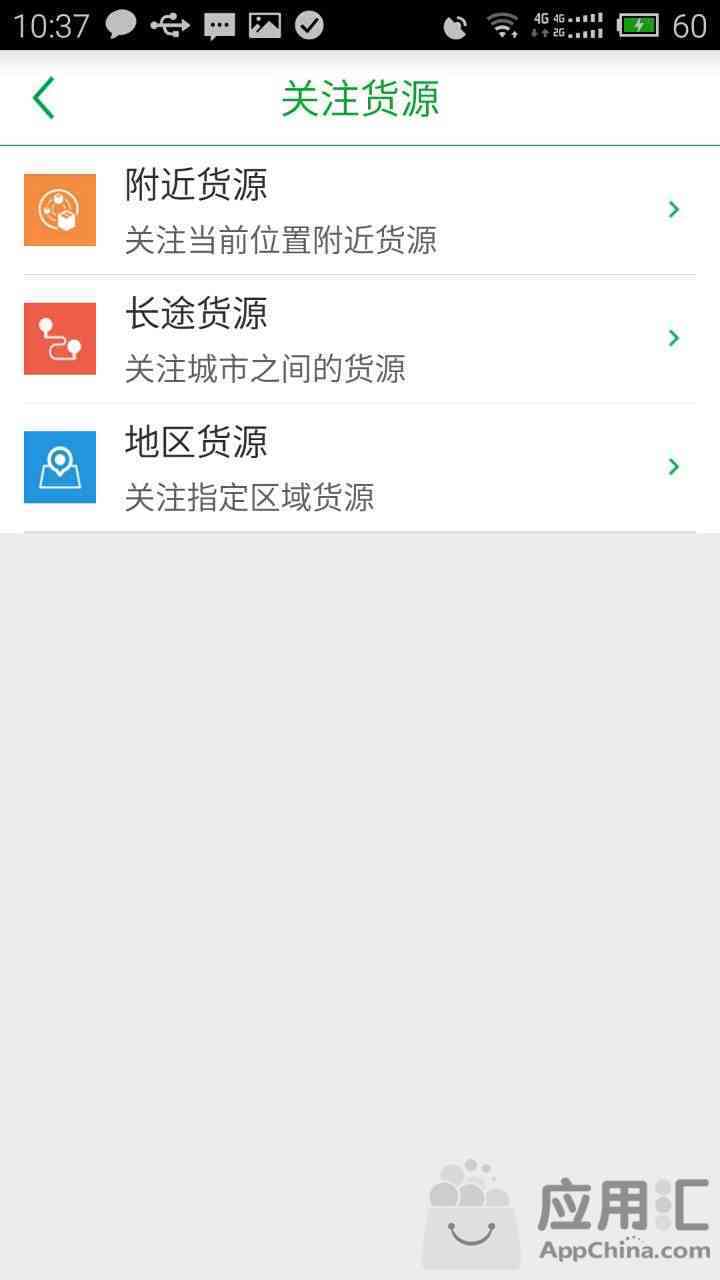Open 长途货源 long-distance cargo row
Screen dimensions: 720x1280
click(x=360, y=339)
